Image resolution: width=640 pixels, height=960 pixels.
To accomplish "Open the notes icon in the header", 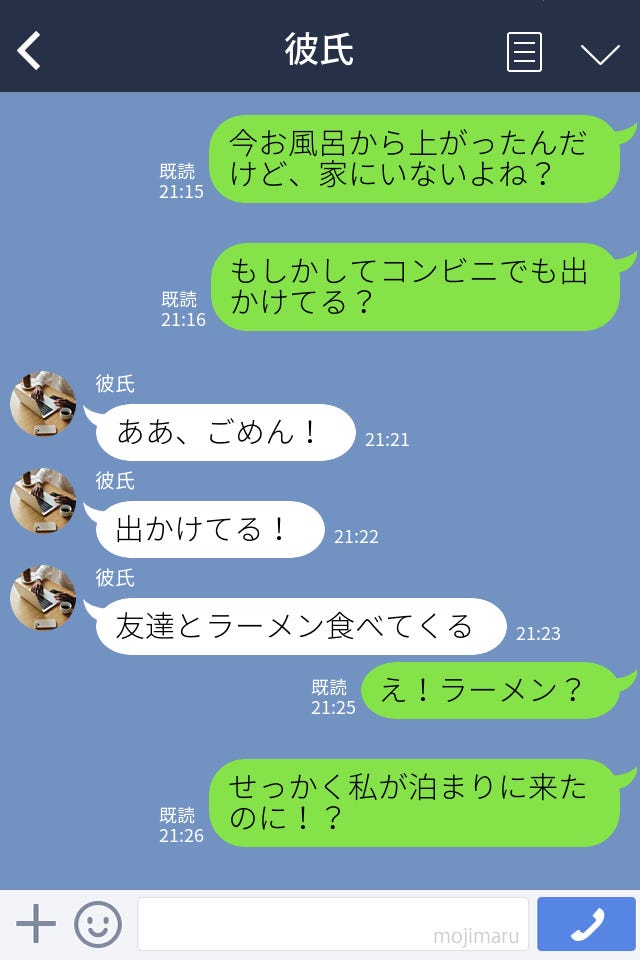I will [524, 52].
